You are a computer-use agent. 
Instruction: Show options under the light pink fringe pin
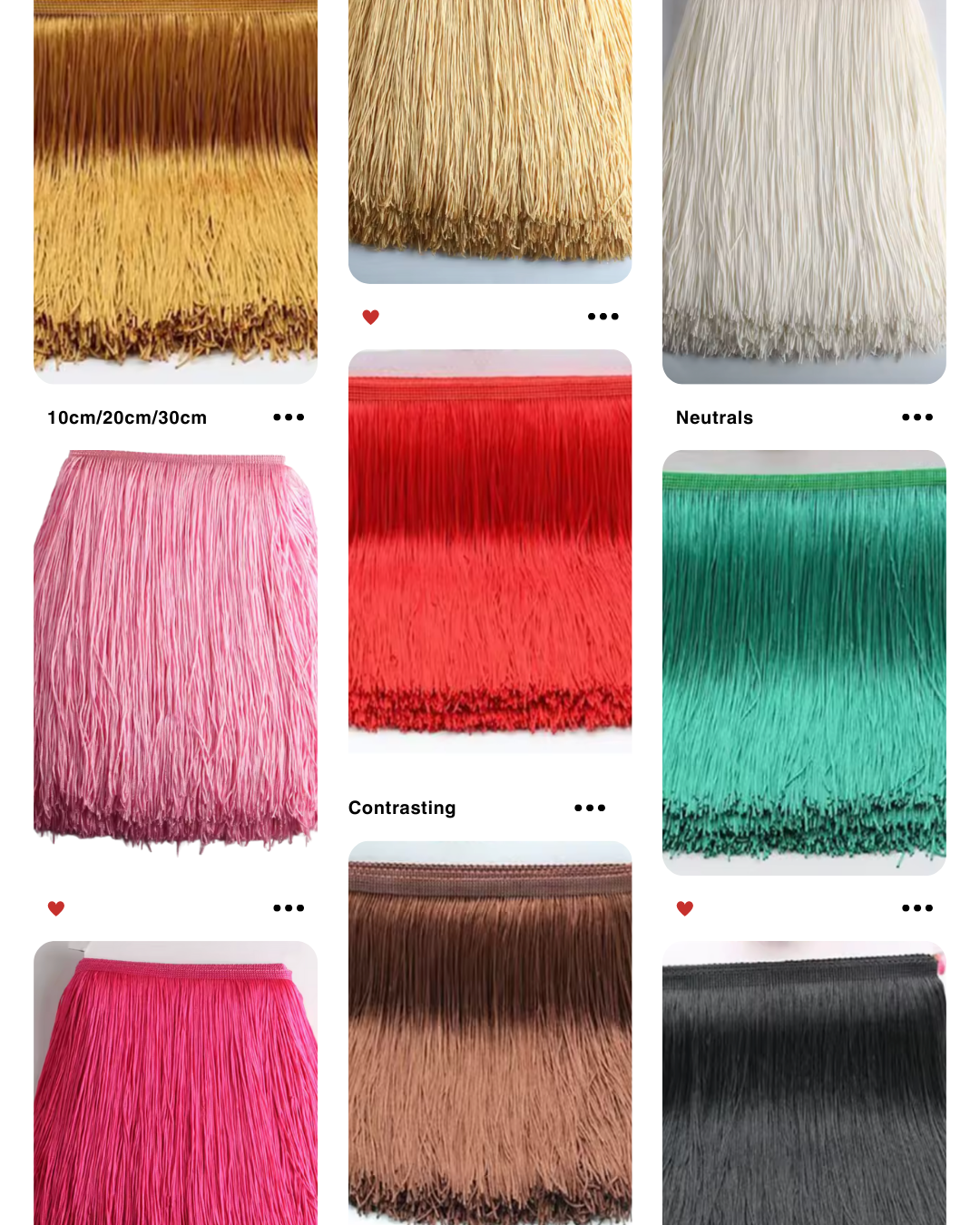coord(289,908)
